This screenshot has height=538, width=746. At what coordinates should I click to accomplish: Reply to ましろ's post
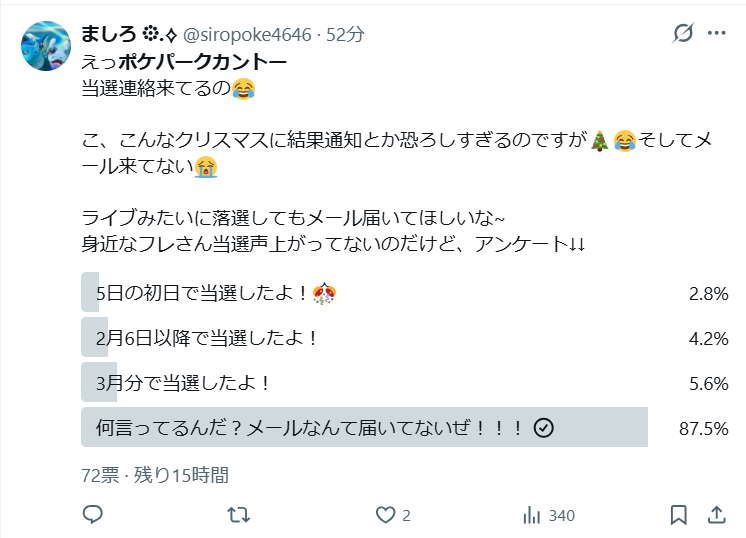[93, 515]
